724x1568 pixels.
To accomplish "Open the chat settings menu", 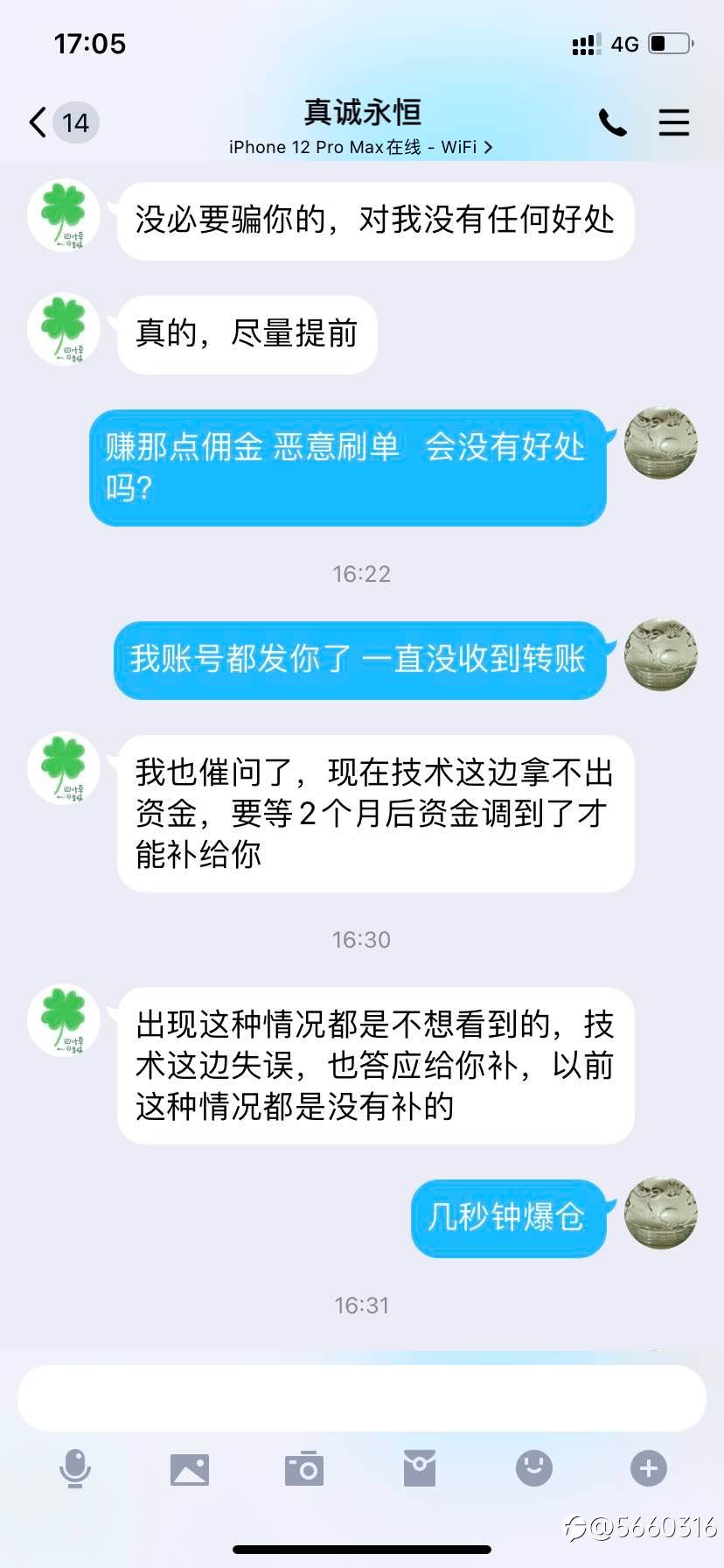I will [673, 122].
